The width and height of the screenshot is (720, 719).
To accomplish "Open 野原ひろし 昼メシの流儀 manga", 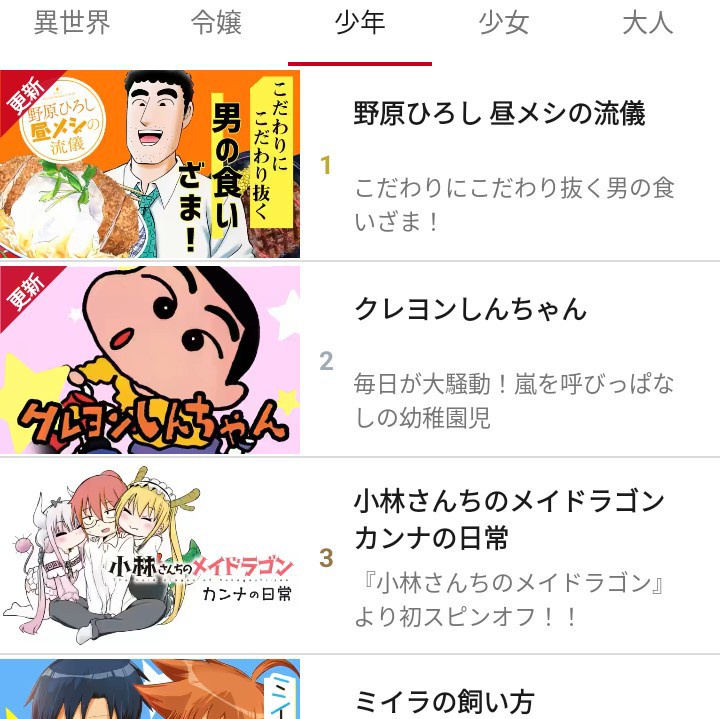I will click(499, 114).
